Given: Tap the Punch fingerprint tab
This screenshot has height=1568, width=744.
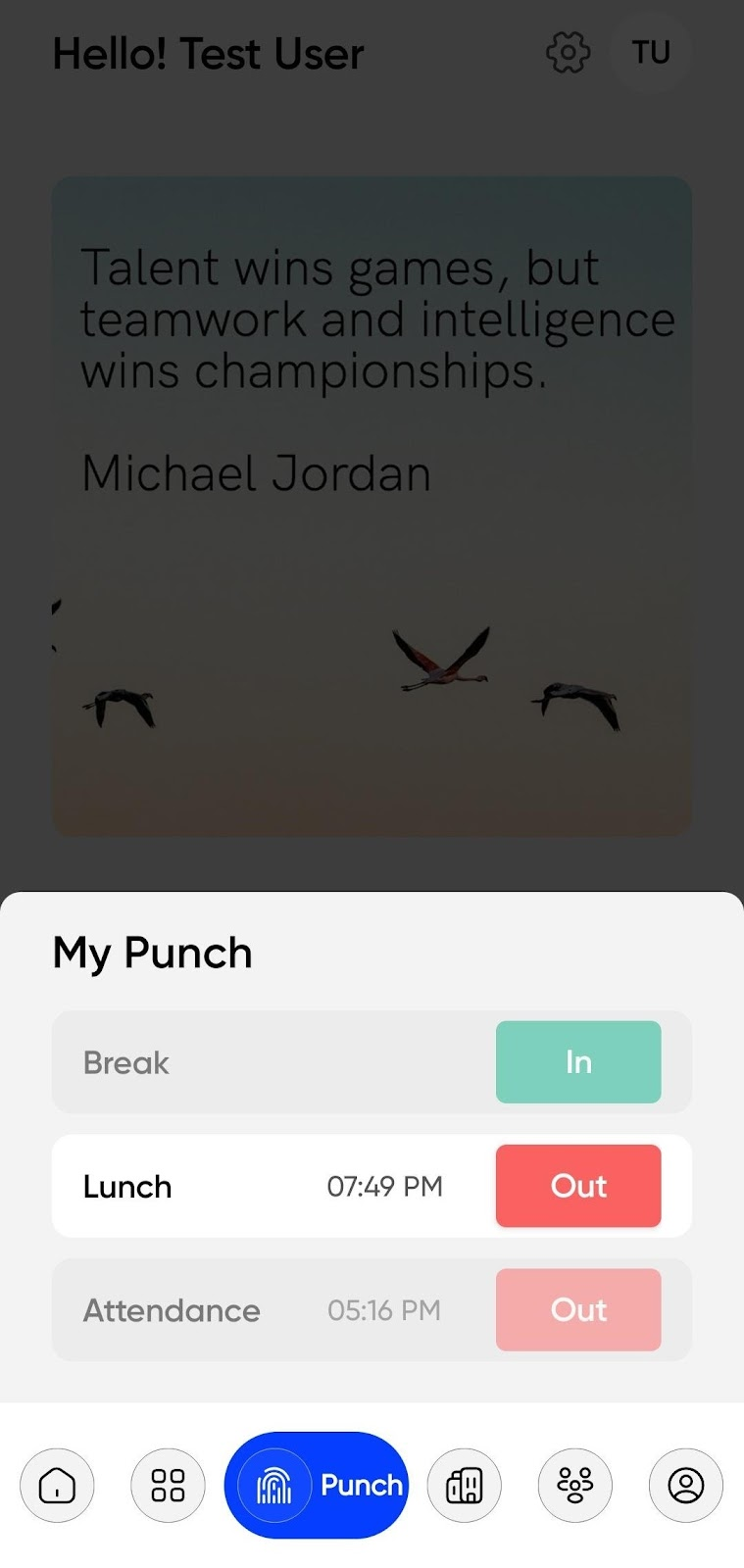Looking at the screenshot, I should pyautogui.click(x=316, y=1486).
